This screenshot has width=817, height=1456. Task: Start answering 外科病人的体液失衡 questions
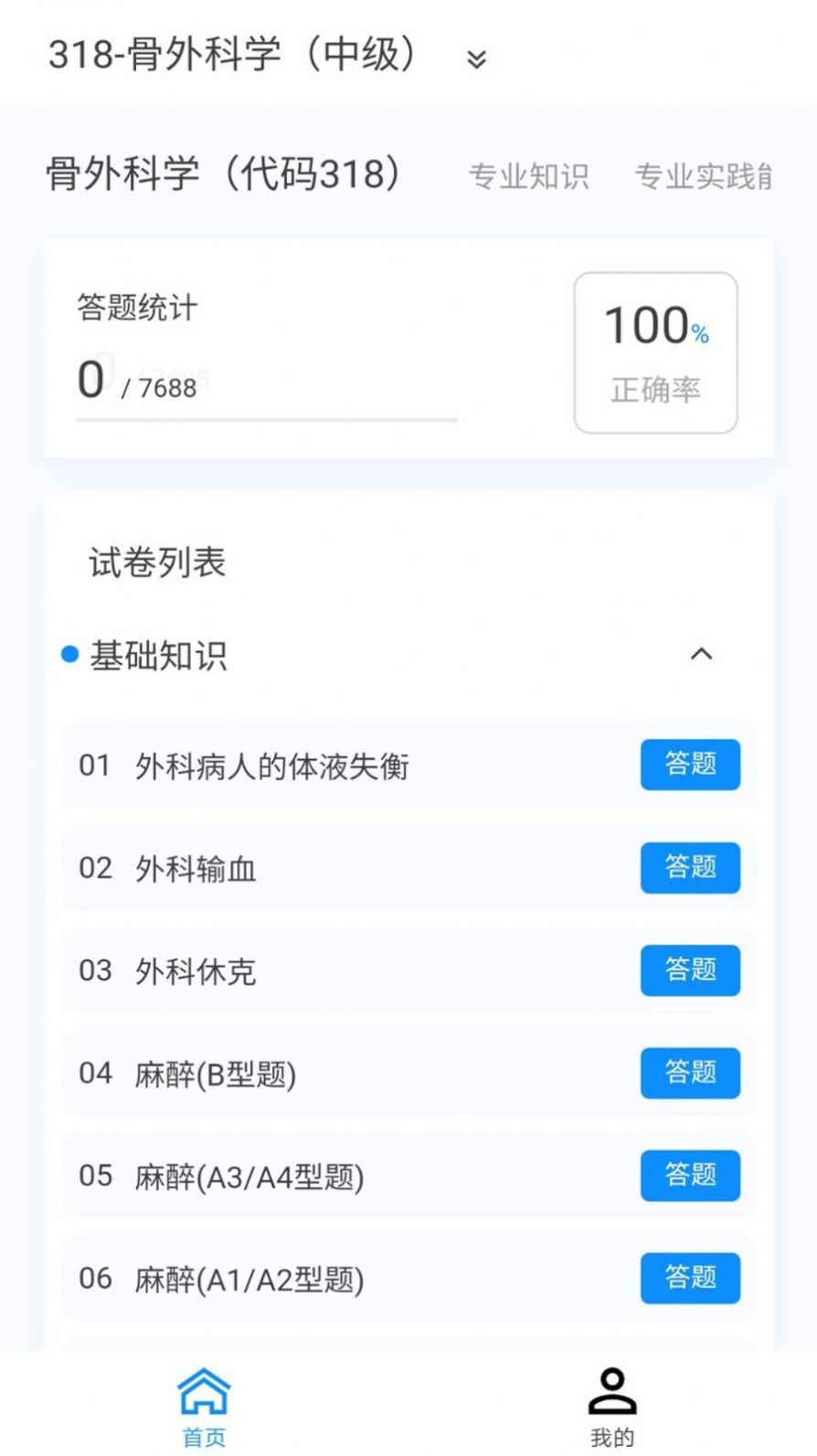click(690, 765)
